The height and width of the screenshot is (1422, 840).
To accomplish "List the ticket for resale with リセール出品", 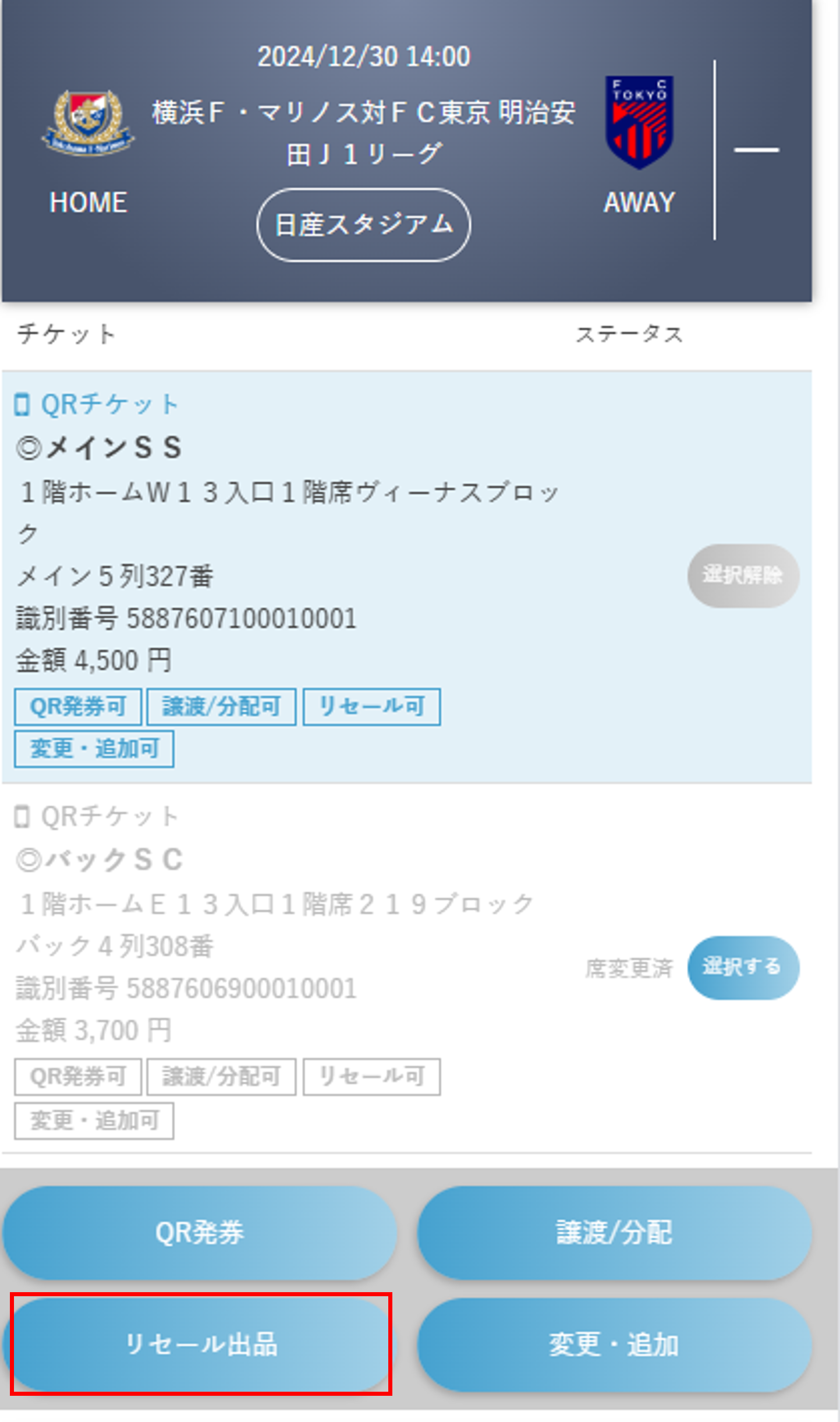I will (x=200, y=1345).
